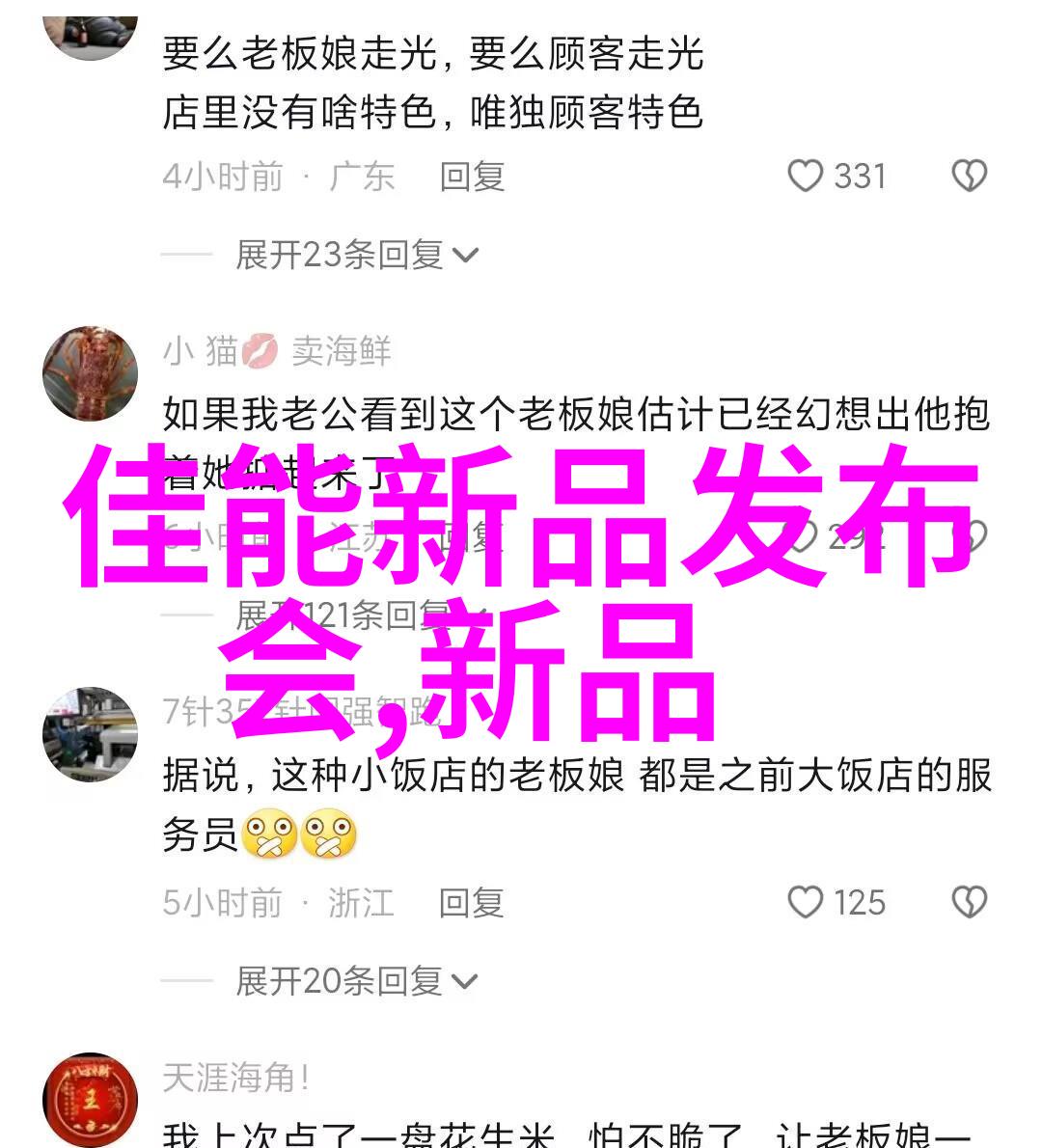Open 小猫 卖海鲜's profile avatar
Viewport: 1042px width, 1148px height.
tap(91, 374)
